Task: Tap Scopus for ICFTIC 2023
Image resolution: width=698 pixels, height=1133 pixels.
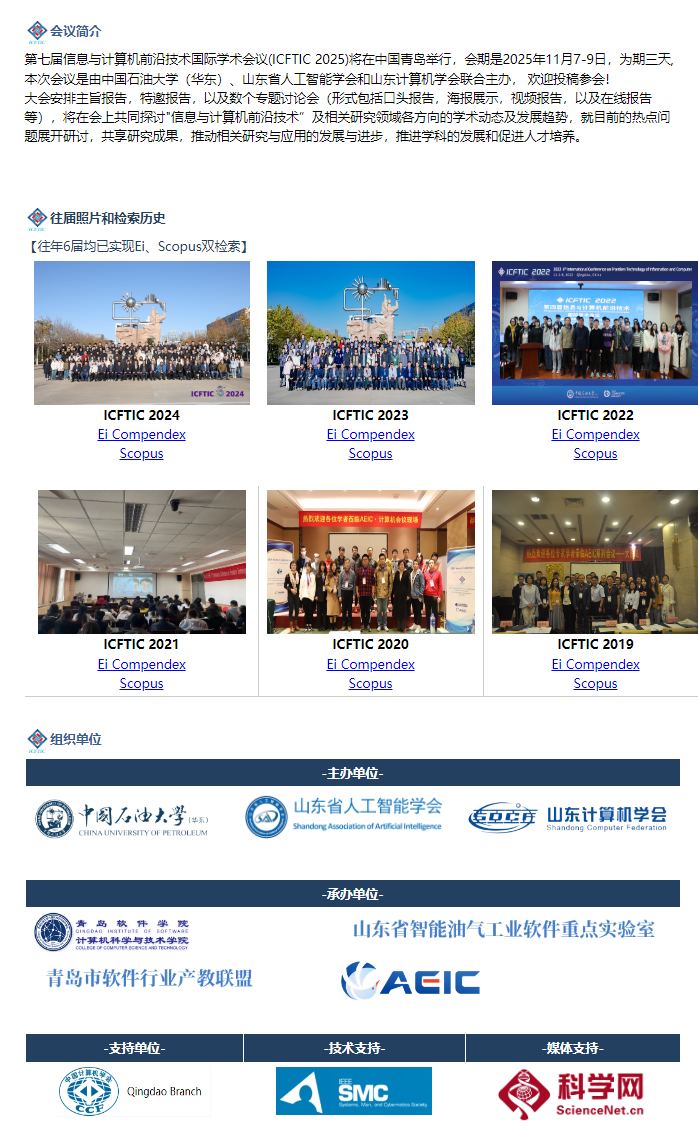Action: [x=370, y=453]
